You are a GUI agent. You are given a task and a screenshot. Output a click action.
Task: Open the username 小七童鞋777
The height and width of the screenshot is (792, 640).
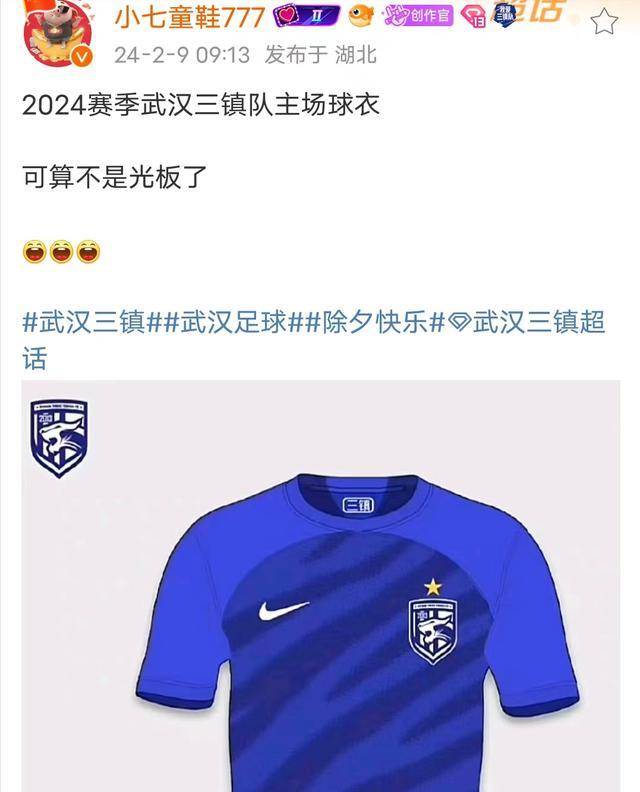pos(190,16)
